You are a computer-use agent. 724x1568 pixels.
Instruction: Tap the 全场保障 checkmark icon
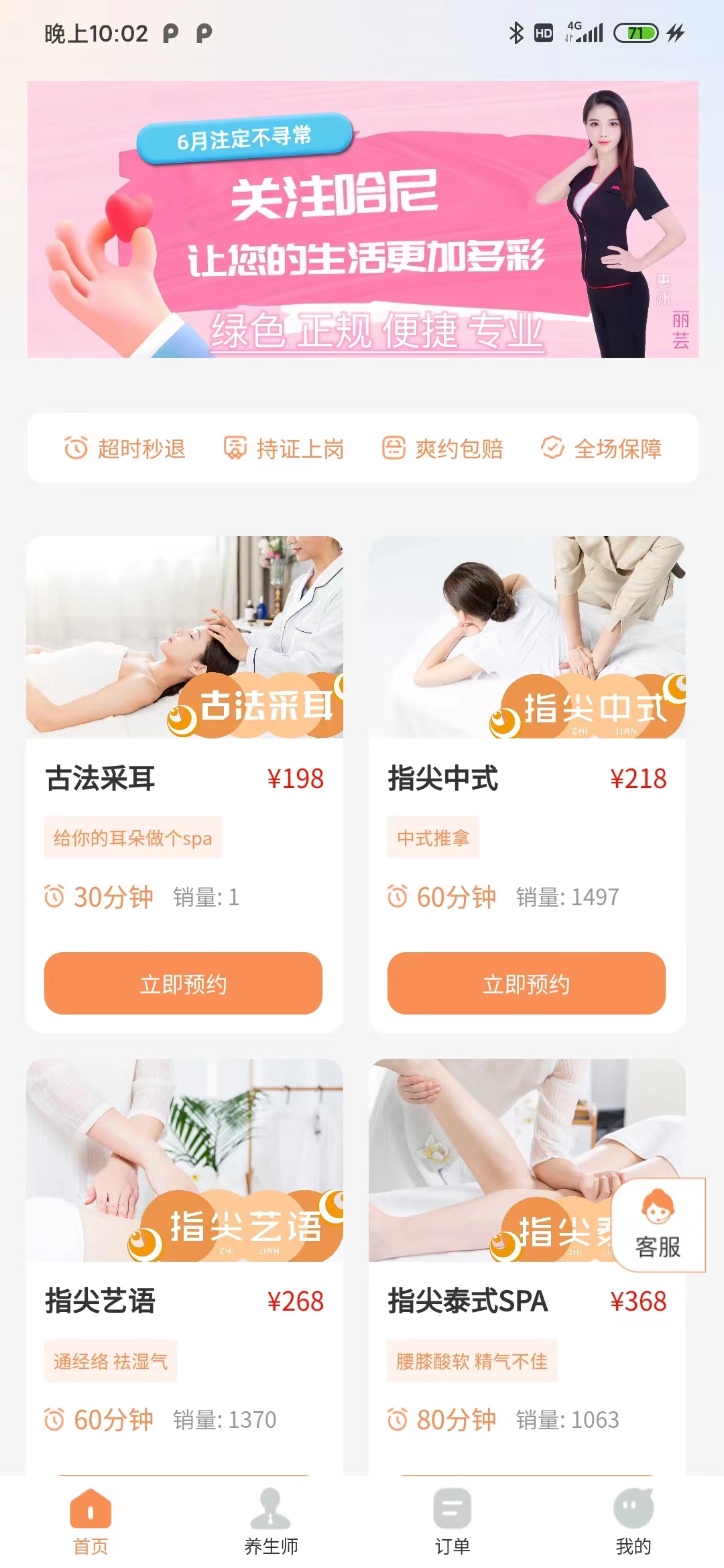[552, 448]
